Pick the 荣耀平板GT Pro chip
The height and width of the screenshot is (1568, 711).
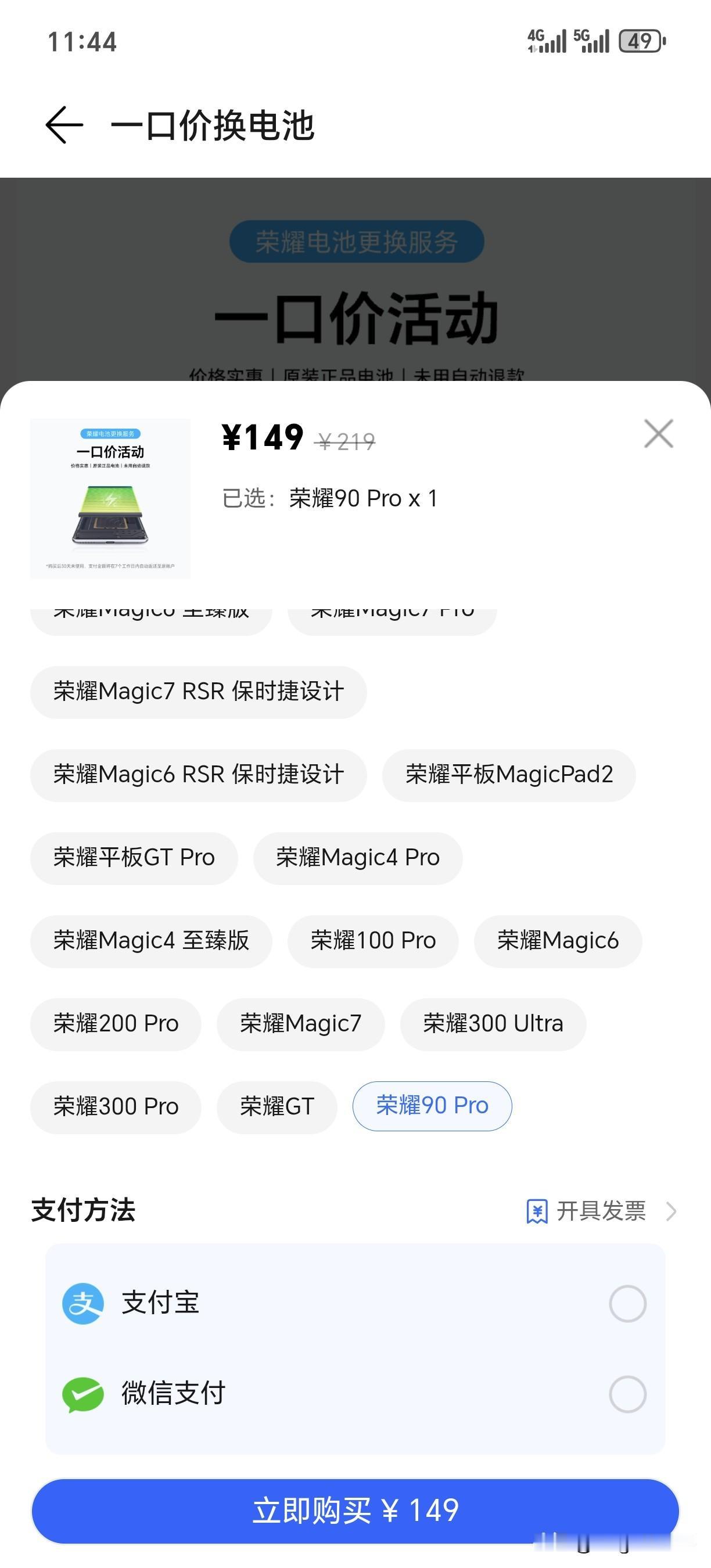(134, 857)
